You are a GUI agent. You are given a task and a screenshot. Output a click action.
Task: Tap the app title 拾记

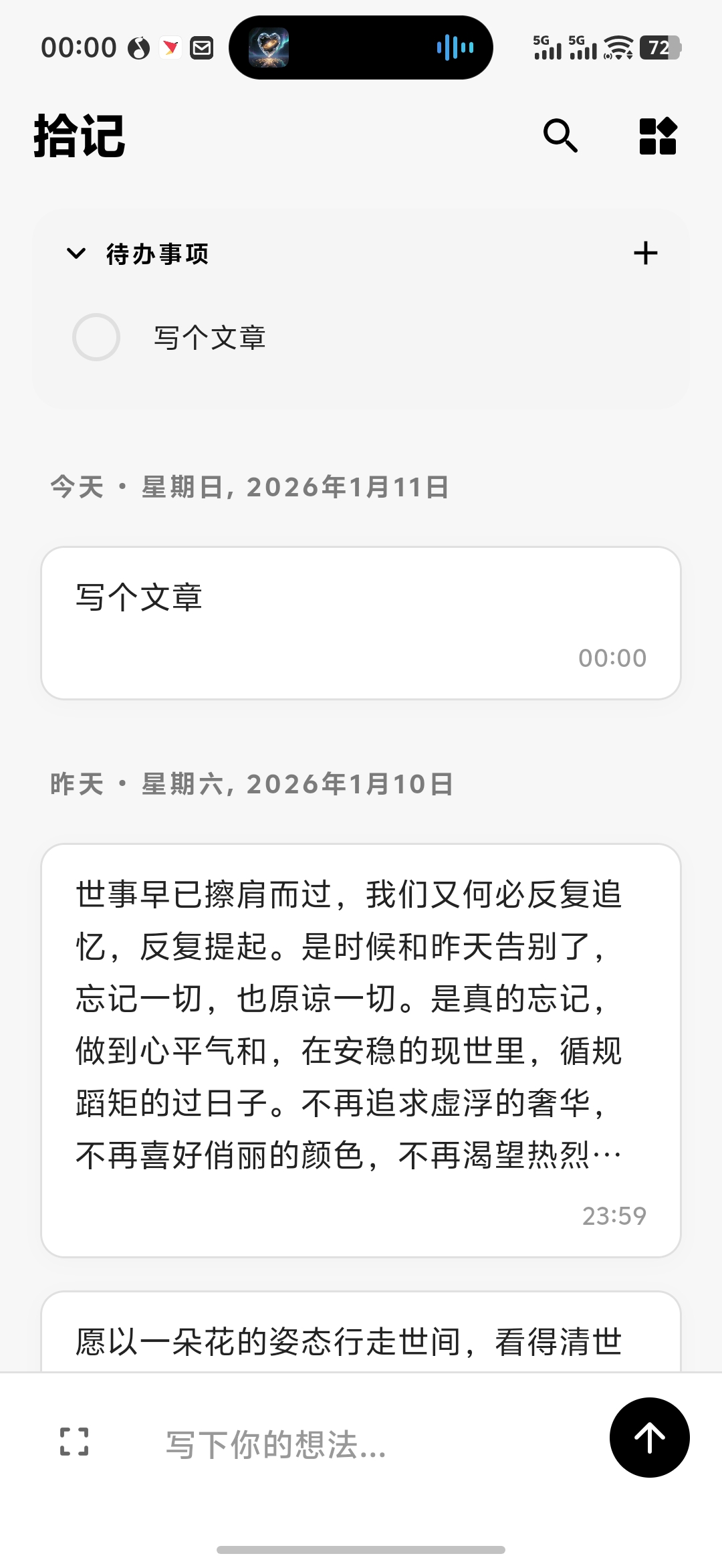coord(80,136)
